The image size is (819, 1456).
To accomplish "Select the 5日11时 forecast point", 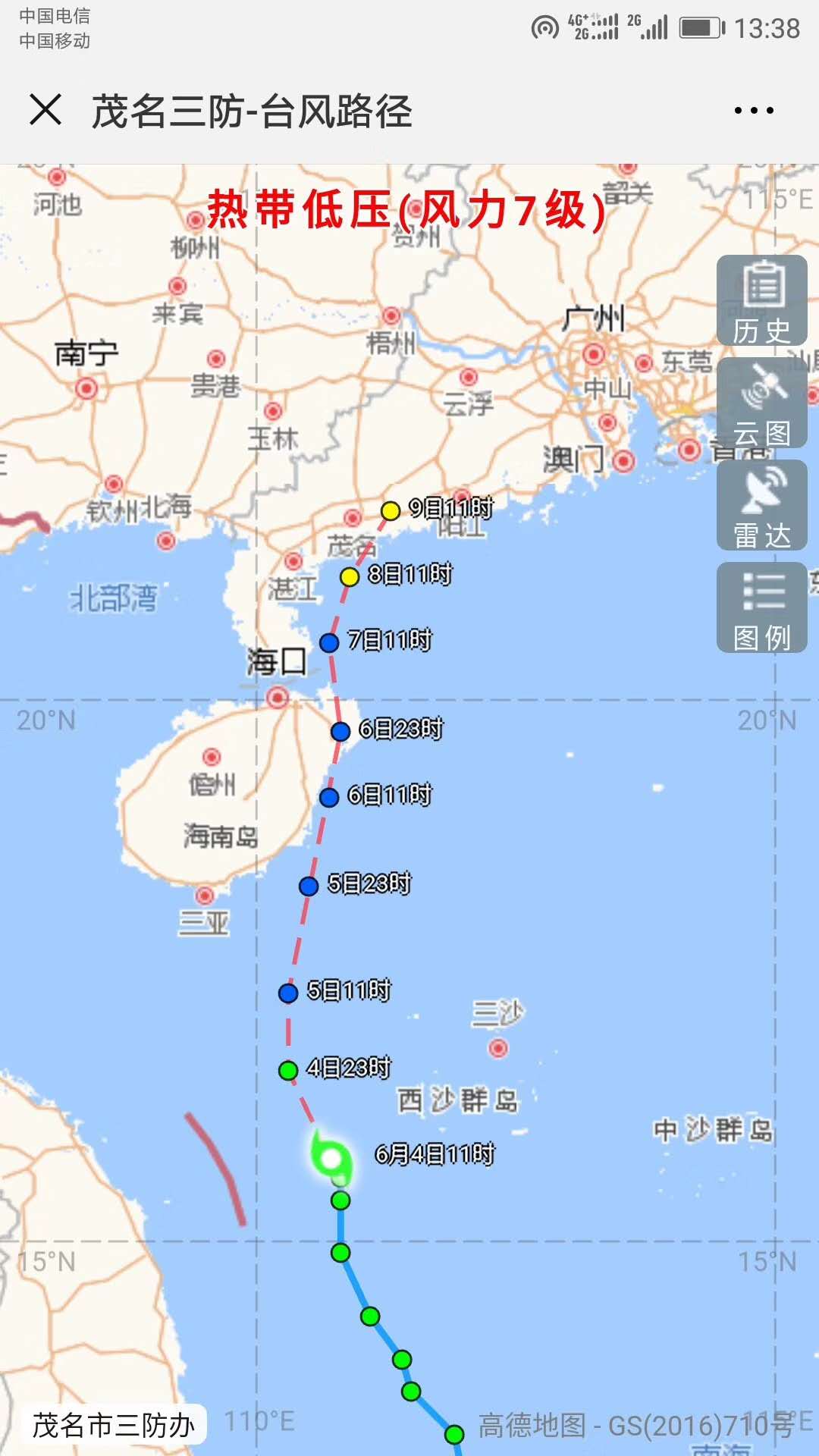I will (288, 993).
